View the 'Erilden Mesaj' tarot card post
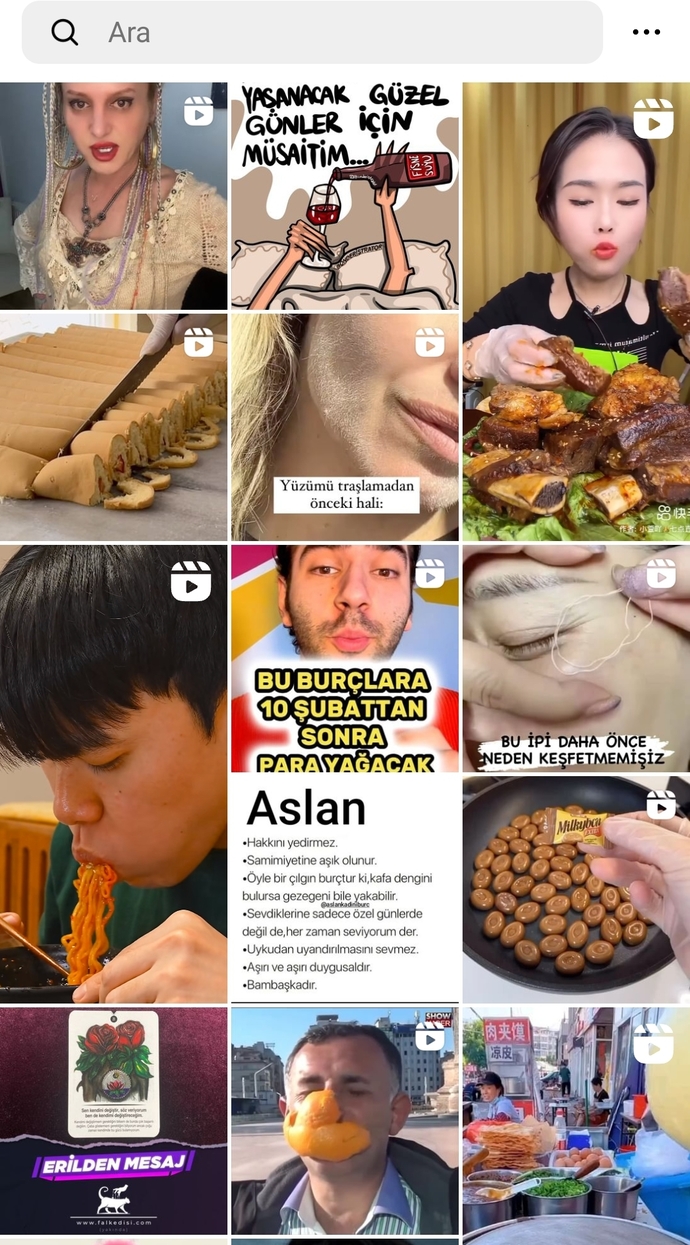Viewport: 690px width, 1245px height. pos(113,1120)
